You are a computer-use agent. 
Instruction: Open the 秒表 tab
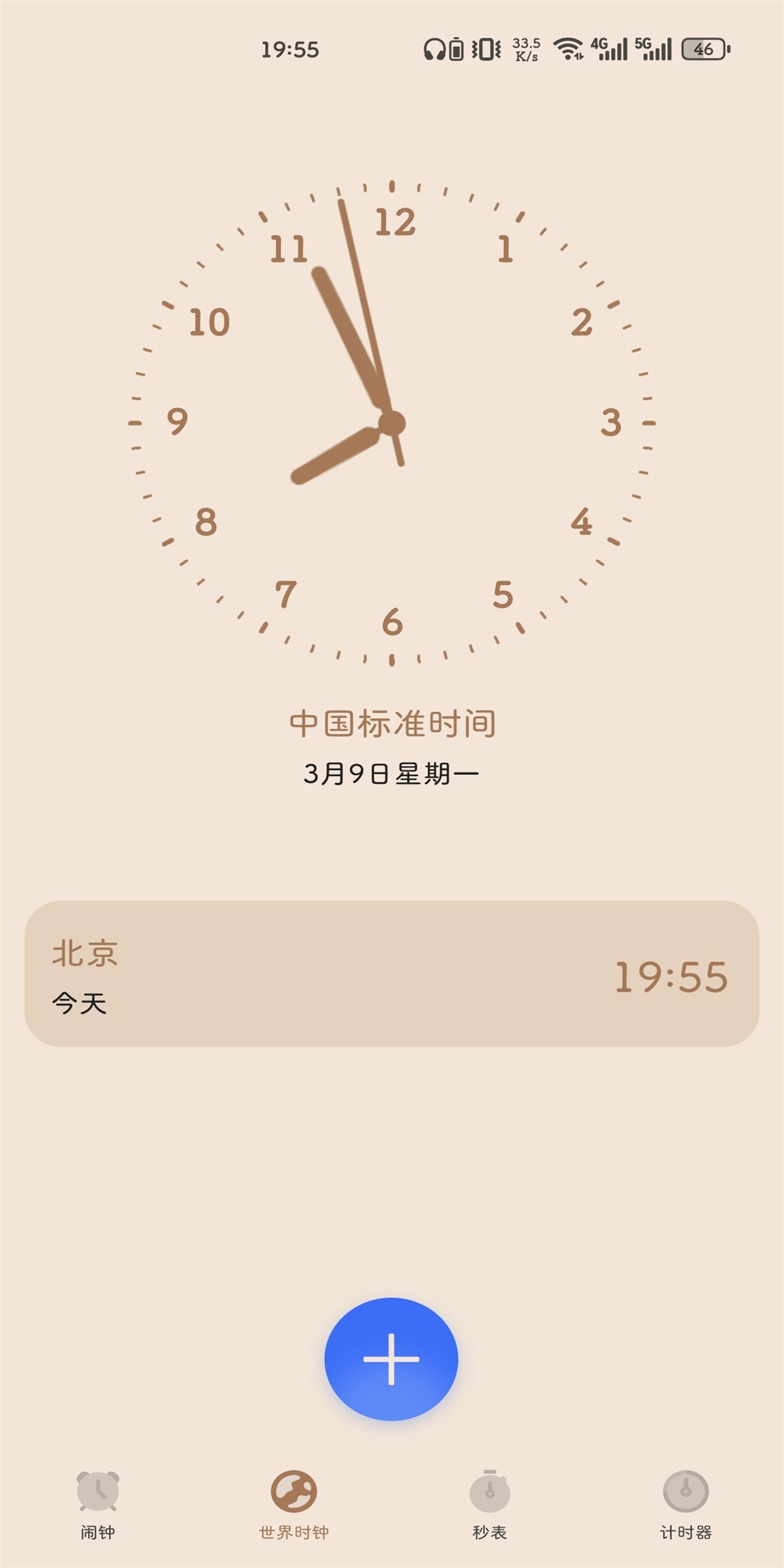point(490,1503)
